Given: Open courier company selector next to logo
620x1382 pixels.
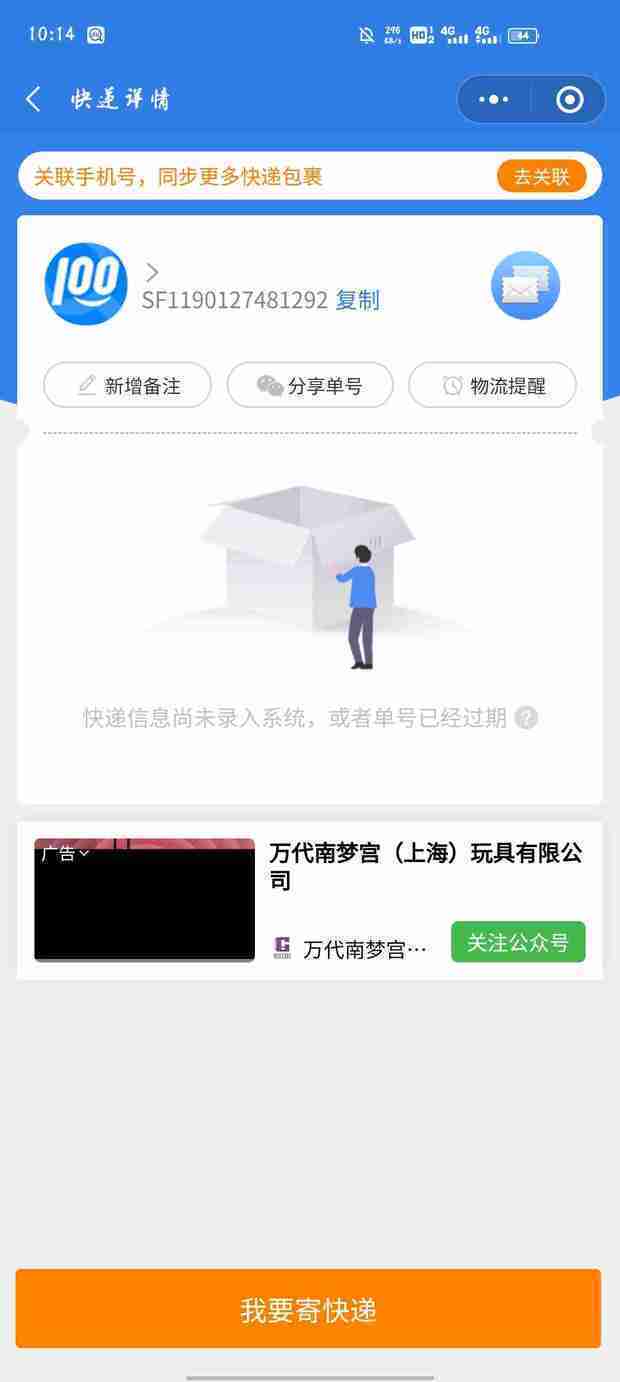Looking at the screenshot, I should point(152,271).
